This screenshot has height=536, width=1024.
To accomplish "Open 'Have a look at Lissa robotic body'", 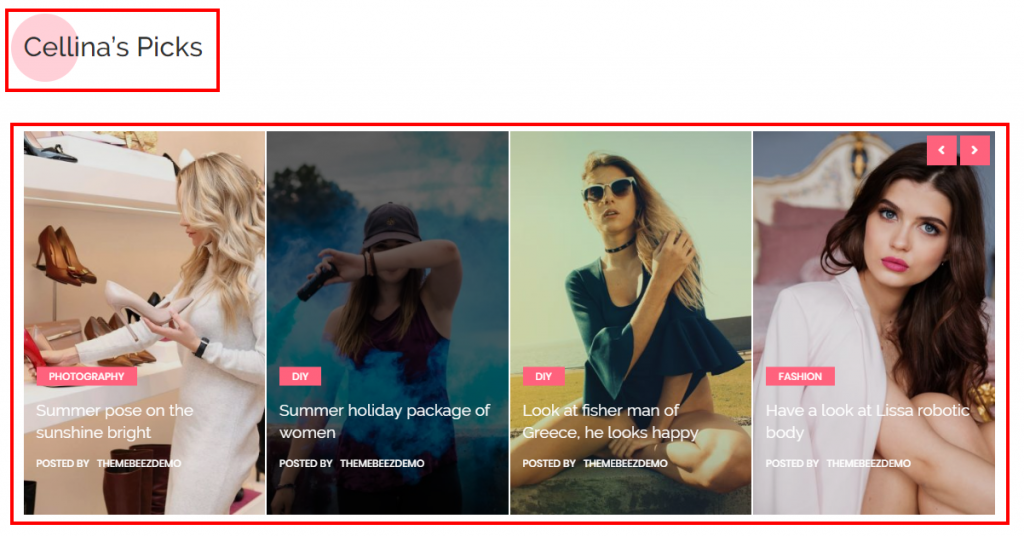I will [x=867, y=421].
